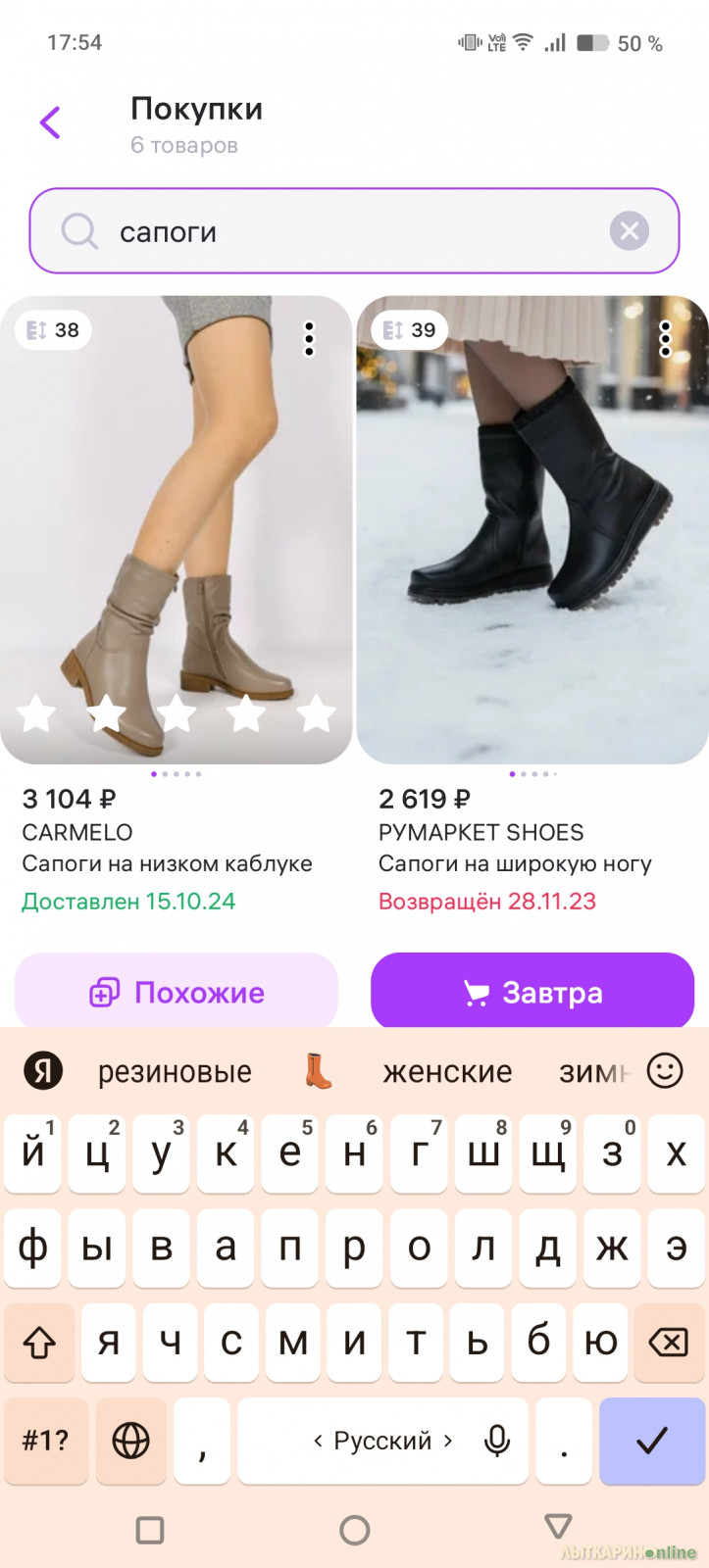The height and width of the screenshot is (1568, 709).
Task: Go back from the Покупки screen
Action: (x=50, y=123)
